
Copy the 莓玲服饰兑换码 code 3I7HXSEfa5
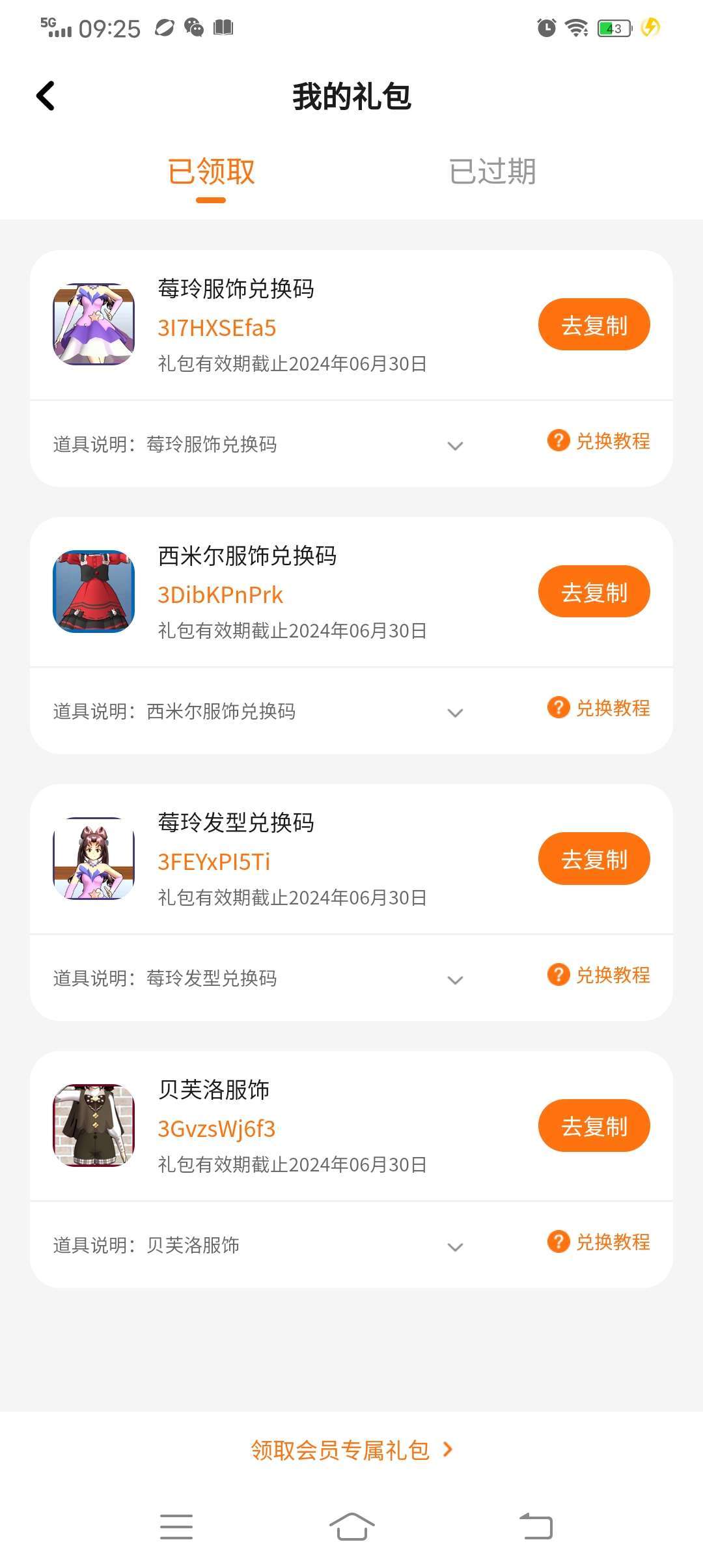[594, 325]
